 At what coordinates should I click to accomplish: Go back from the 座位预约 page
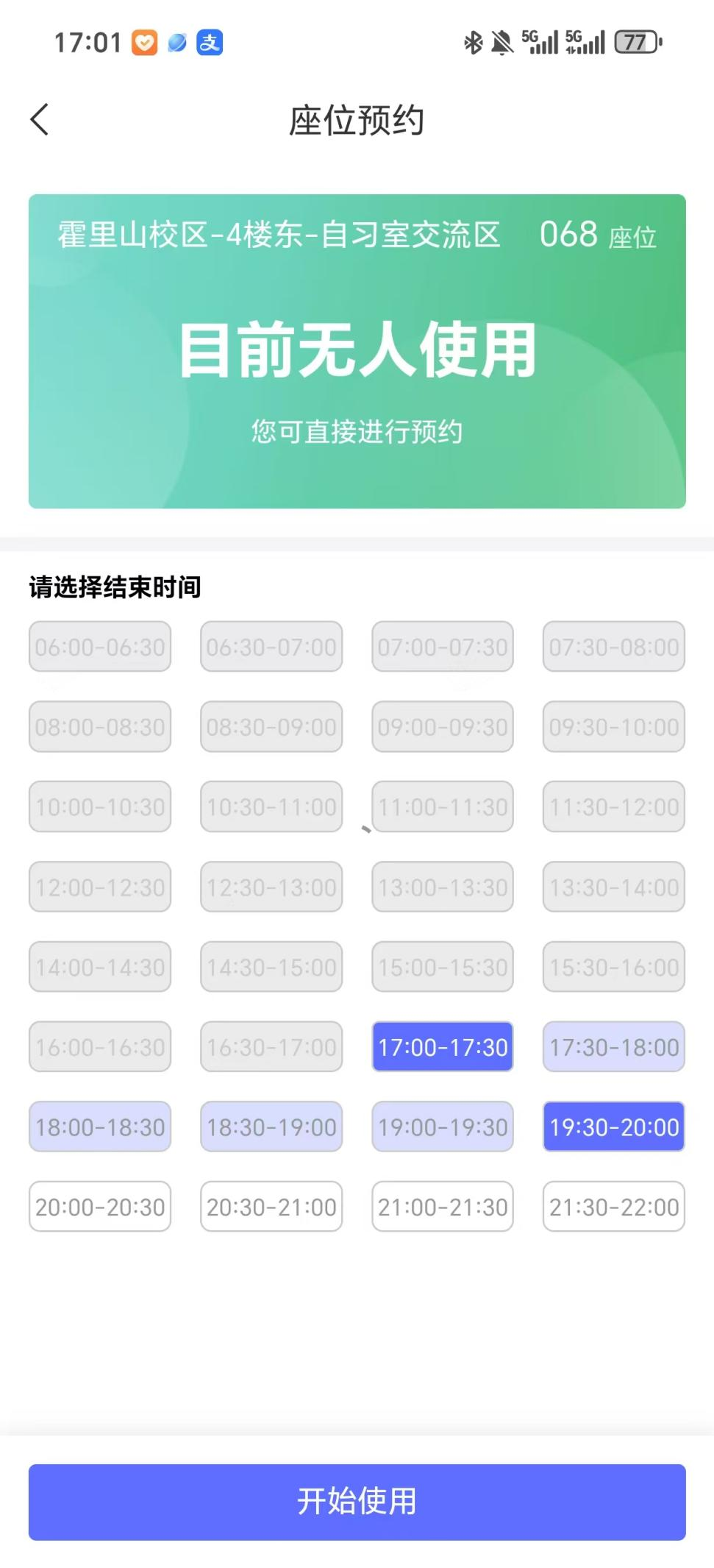[40, 119]
